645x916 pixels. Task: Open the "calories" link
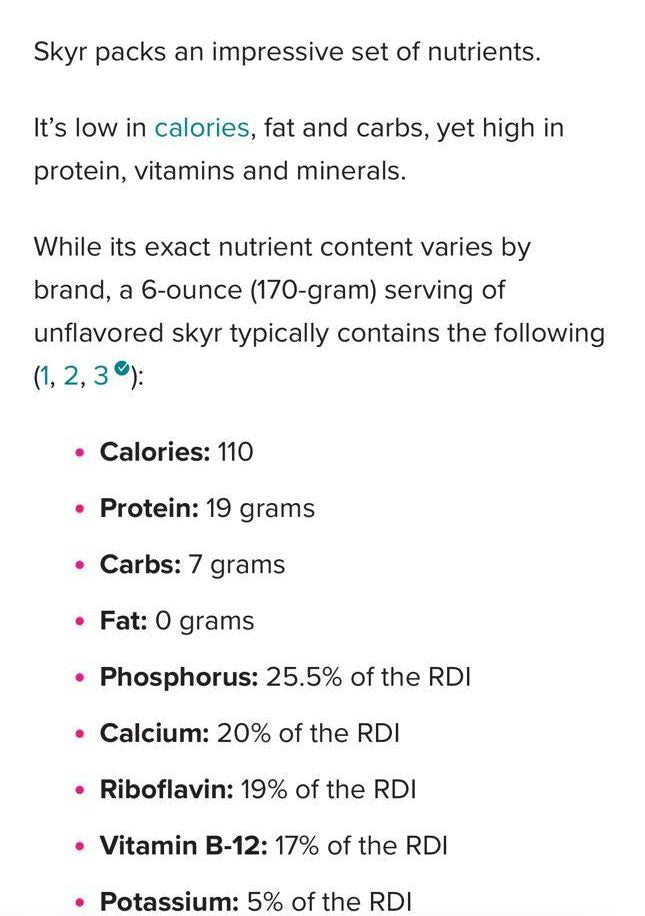point(201,128)
